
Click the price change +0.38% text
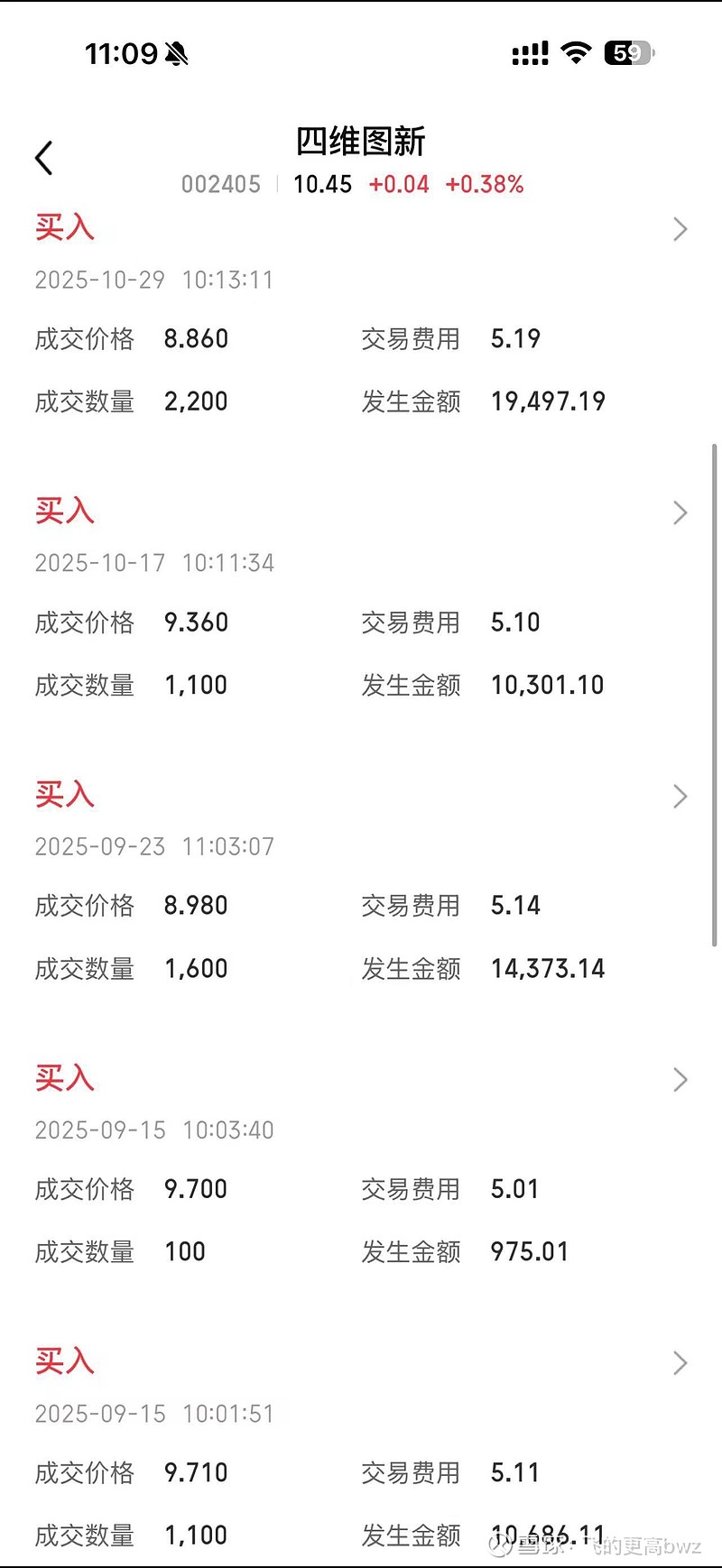(x=486, y=185)
